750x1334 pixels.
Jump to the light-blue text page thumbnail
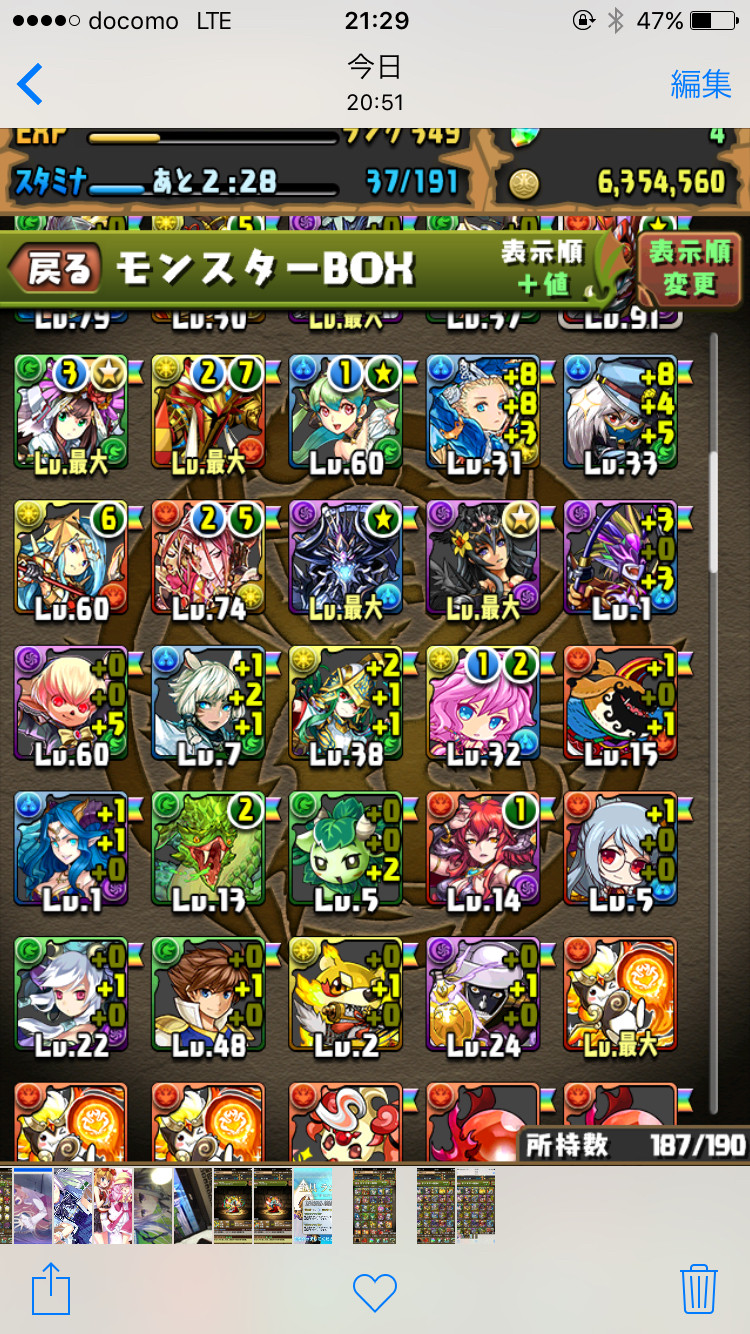[312, 1206]
